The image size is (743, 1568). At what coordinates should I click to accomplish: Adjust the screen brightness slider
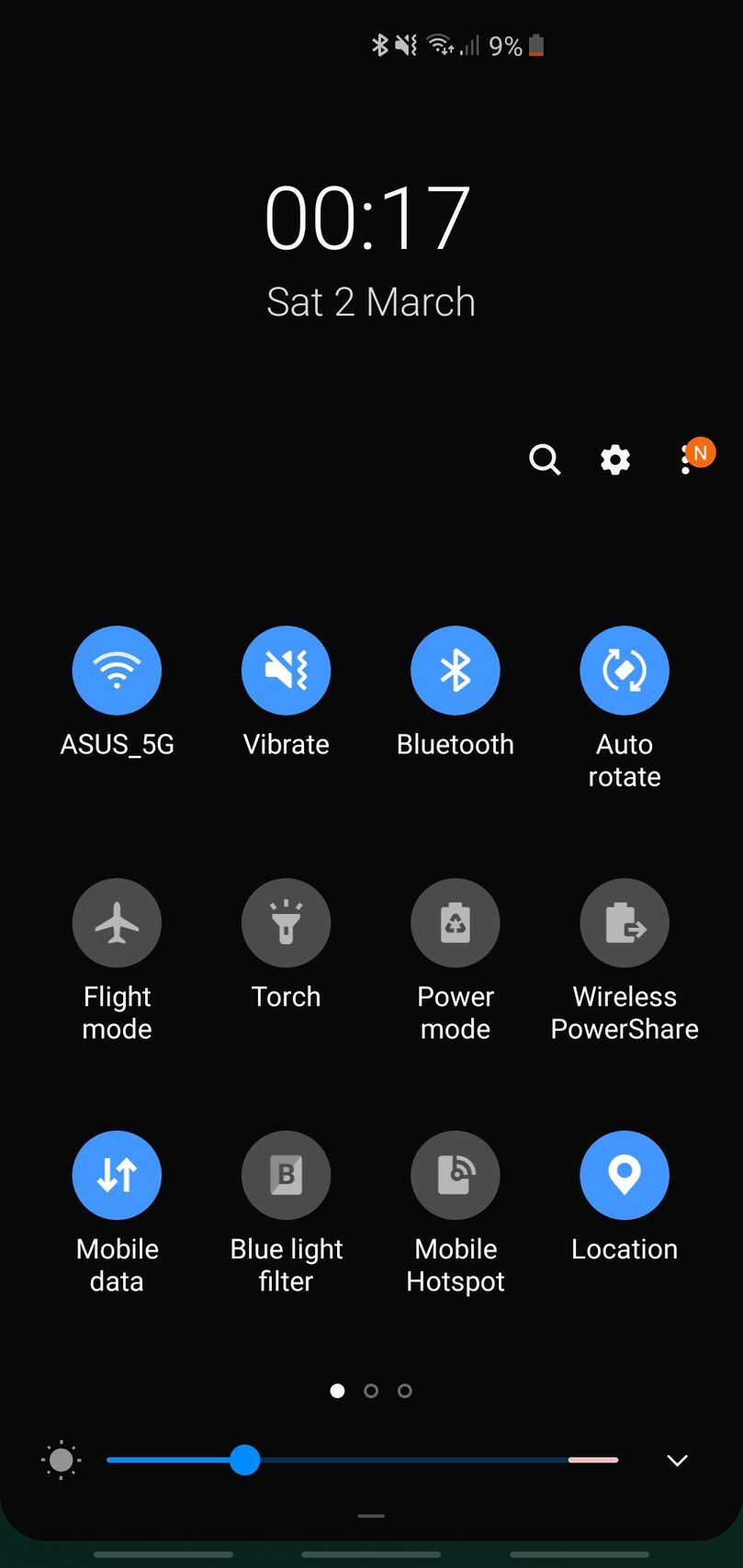point(245,1460)
